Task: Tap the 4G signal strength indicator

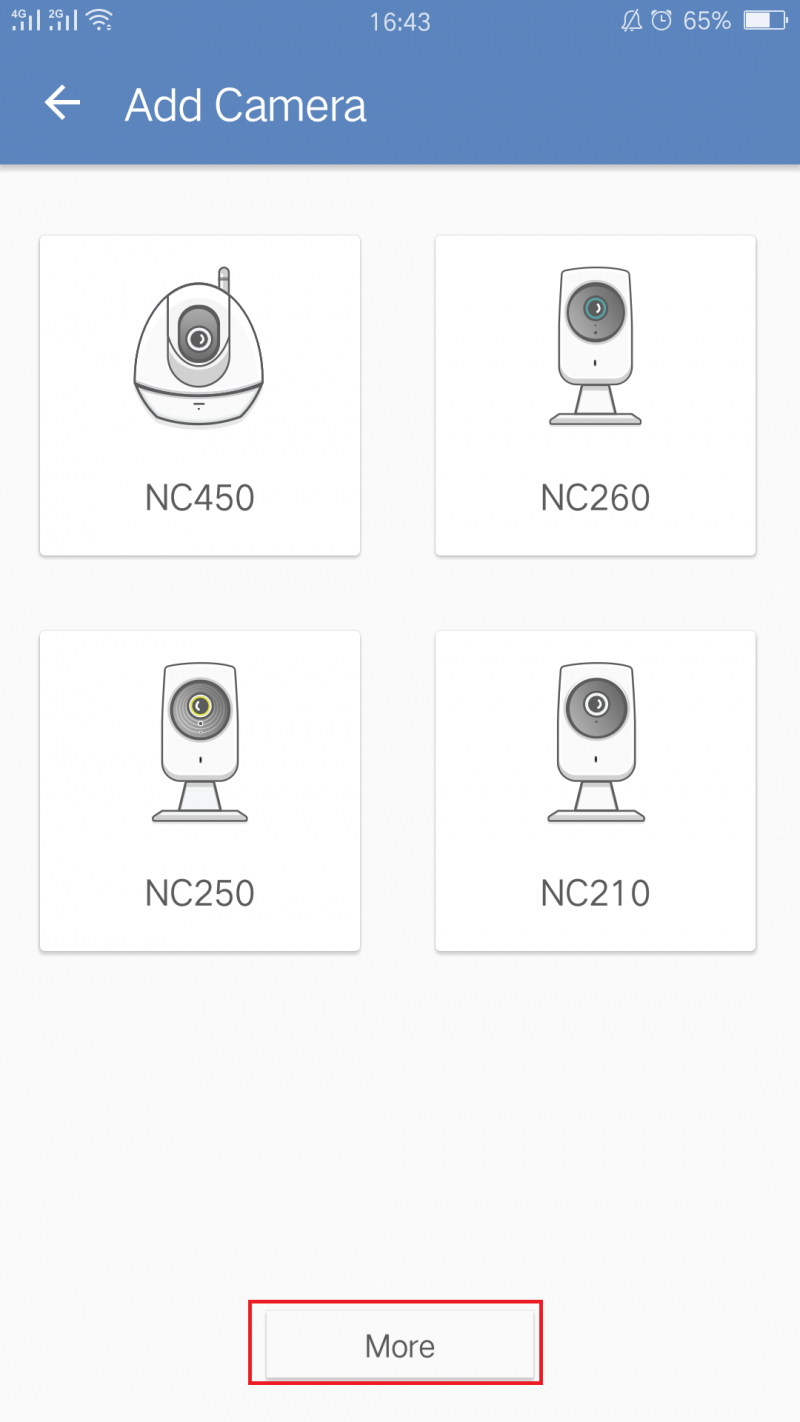Action: coord(28,20)
